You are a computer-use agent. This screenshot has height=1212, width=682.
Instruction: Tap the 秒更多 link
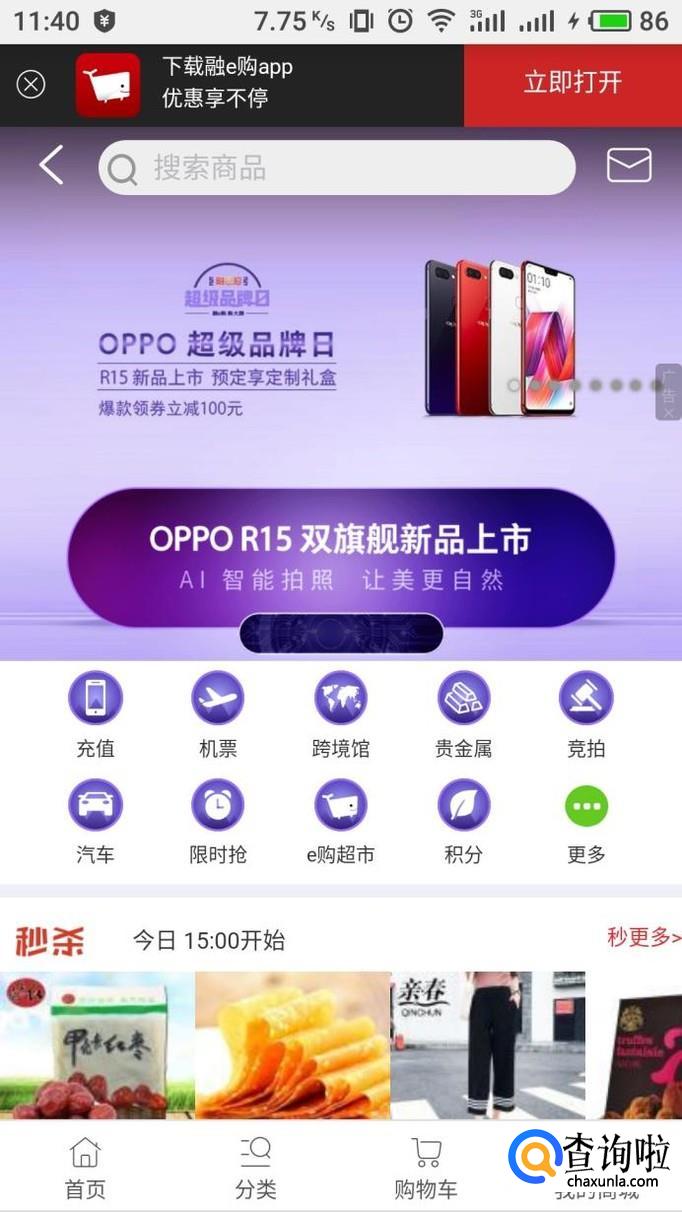click(x=642, y=938)
